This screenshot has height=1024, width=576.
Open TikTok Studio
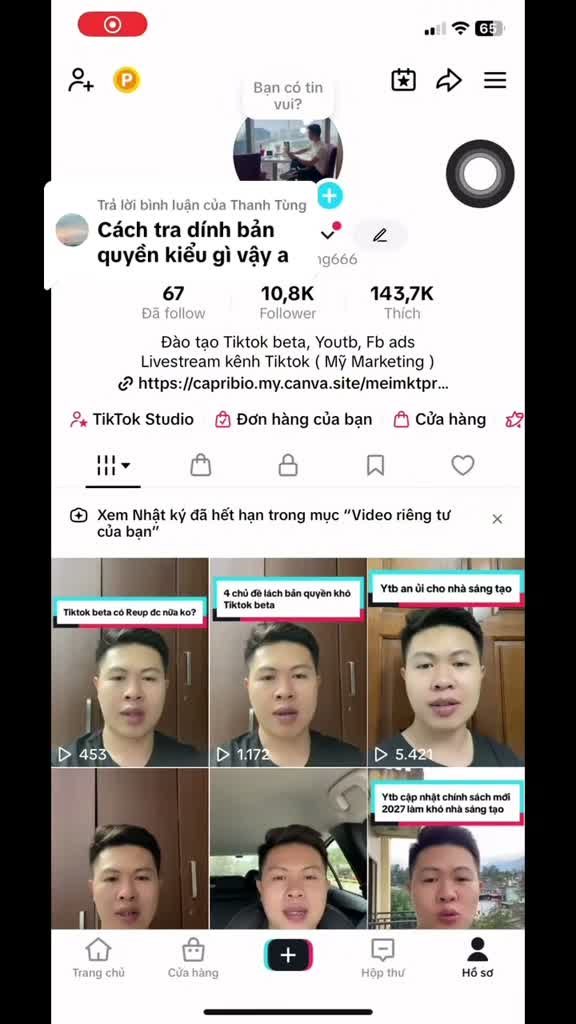click(133, 419)
